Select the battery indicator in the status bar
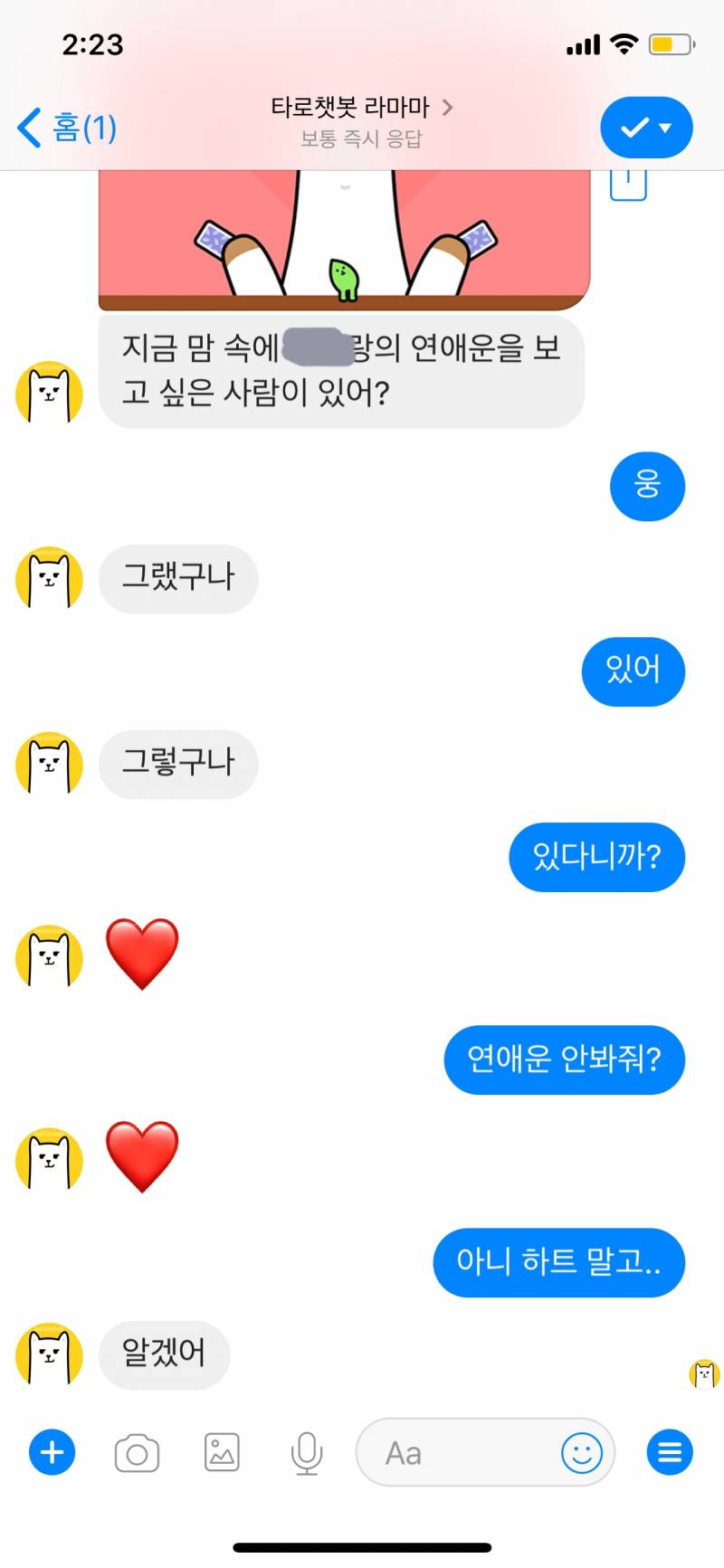Image resolution: width=724 pixels, height=1568 pixels. [x=672, y=43]
